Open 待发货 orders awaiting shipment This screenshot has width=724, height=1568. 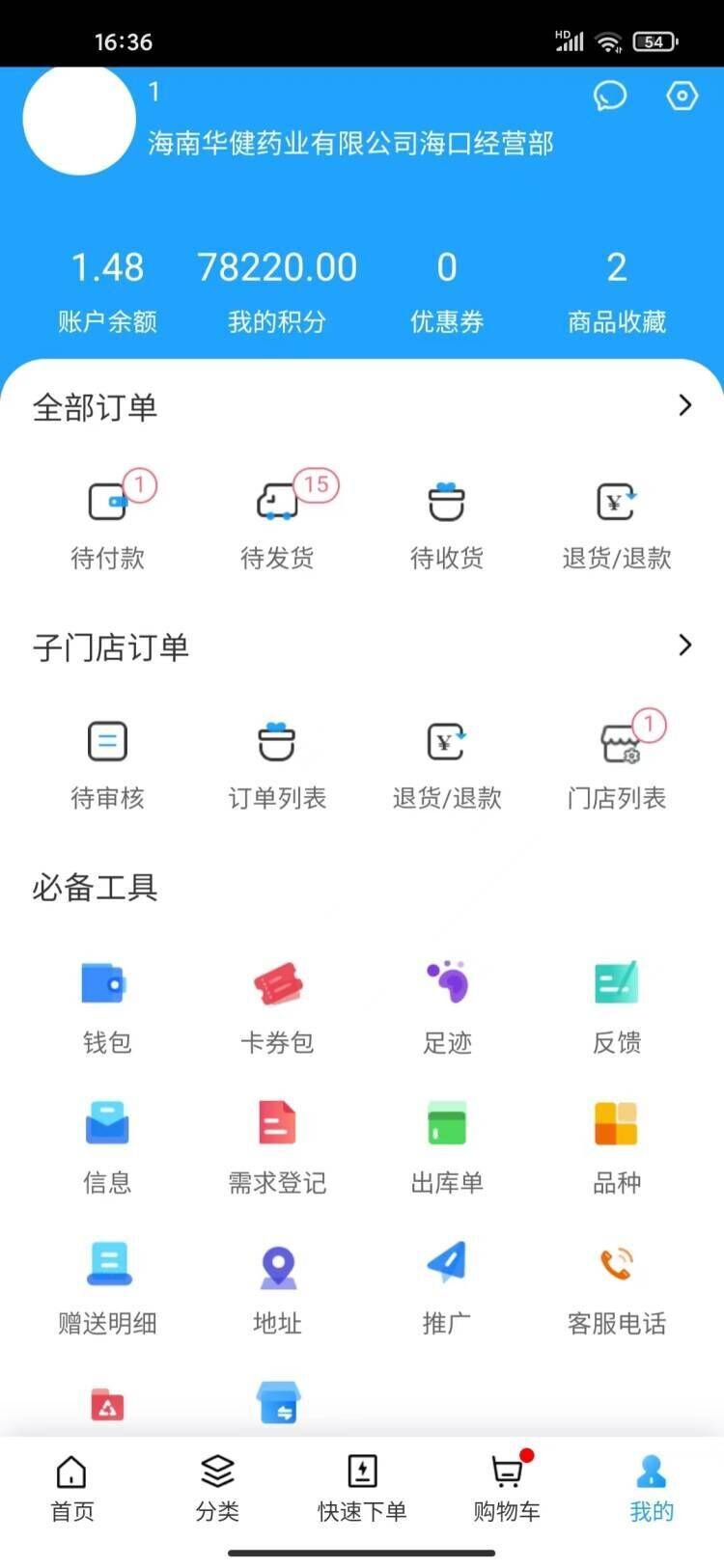277,523
